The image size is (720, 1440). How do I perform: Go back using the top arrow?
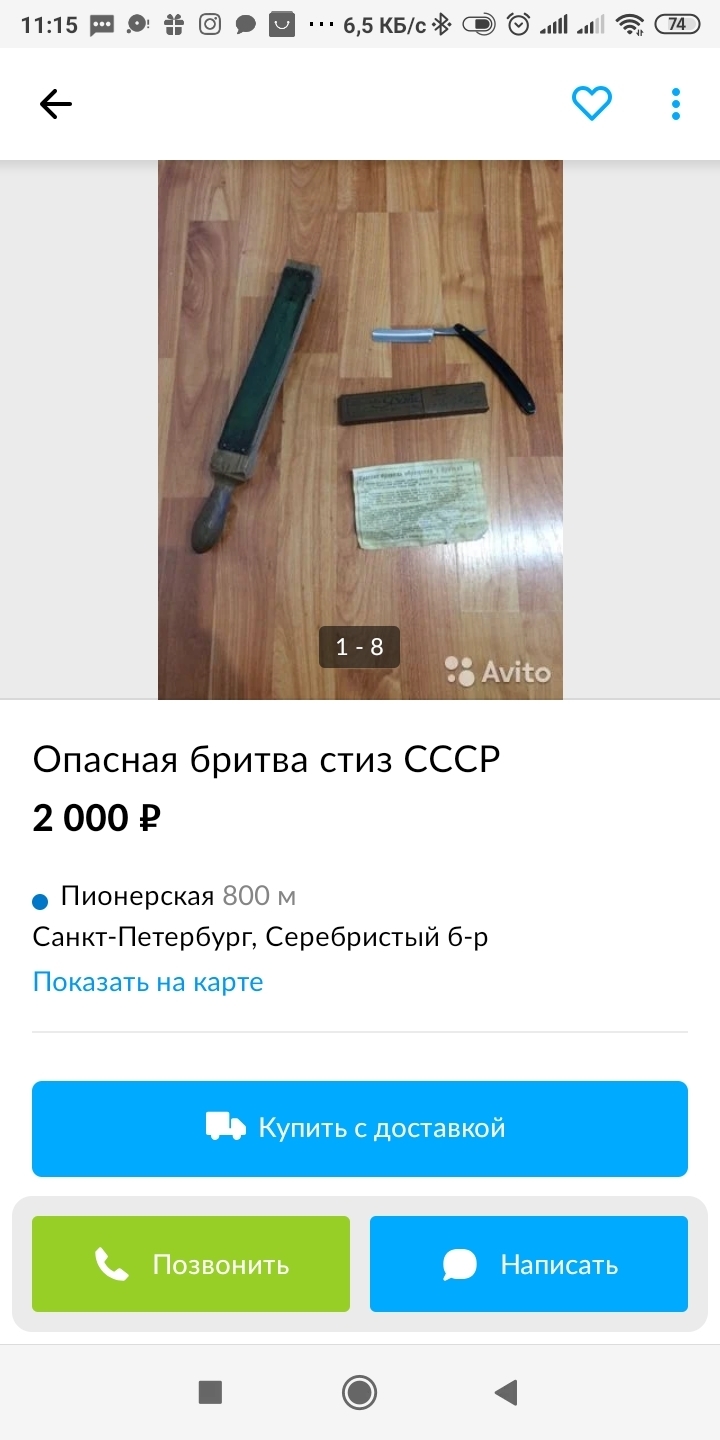click(x=56, y=104)
